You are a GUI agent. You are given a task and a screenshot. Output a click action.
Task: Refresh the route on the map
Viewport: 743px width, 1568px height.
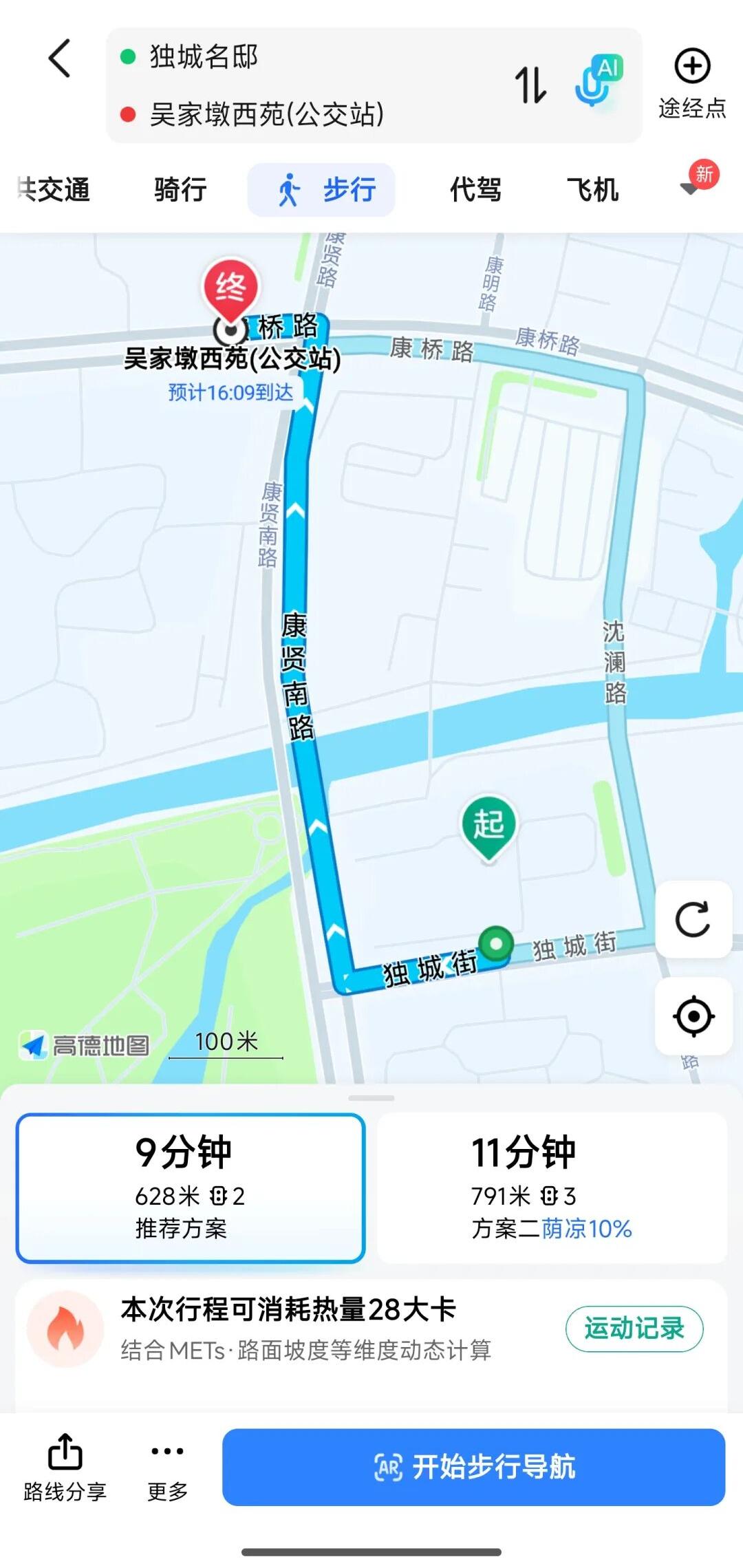(693, 919)
